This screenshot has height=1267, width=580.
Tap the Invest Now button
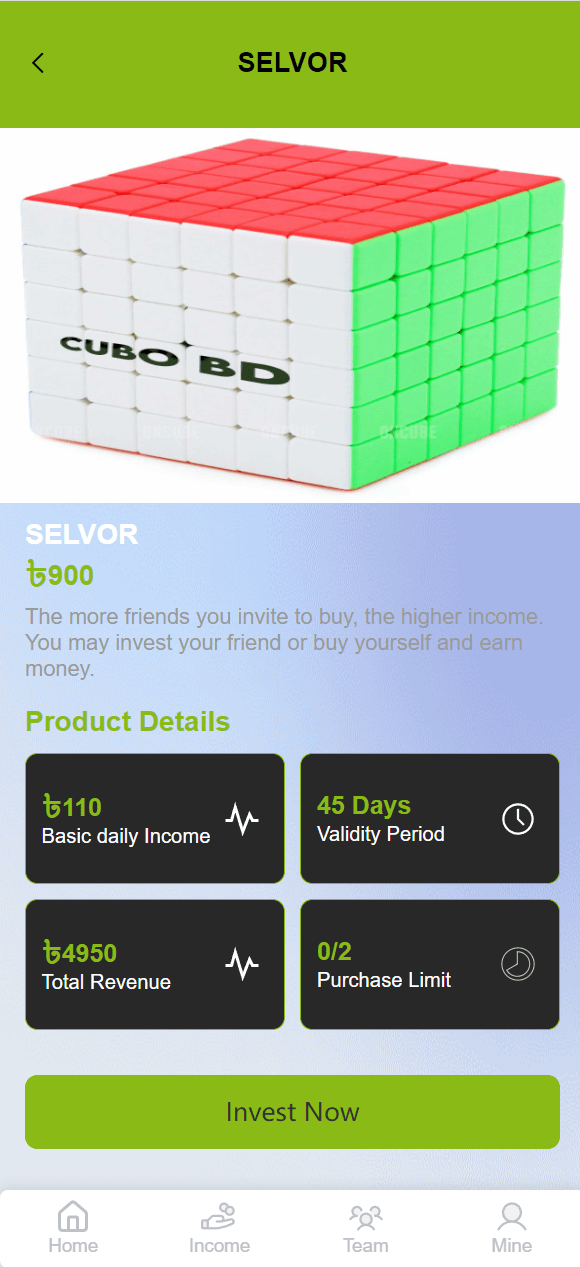[292, 1112]
